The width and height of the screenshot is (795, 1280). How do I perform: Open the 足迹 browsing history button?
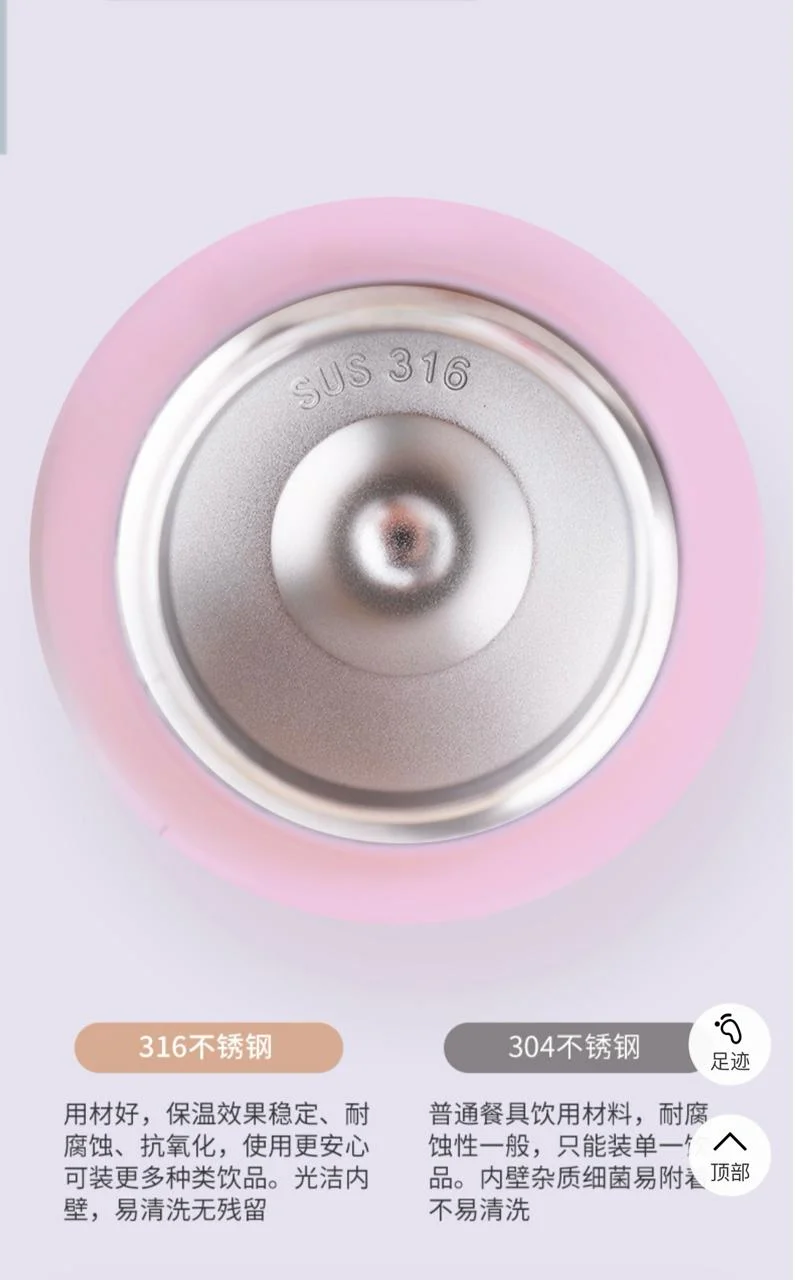(730, 1044)
